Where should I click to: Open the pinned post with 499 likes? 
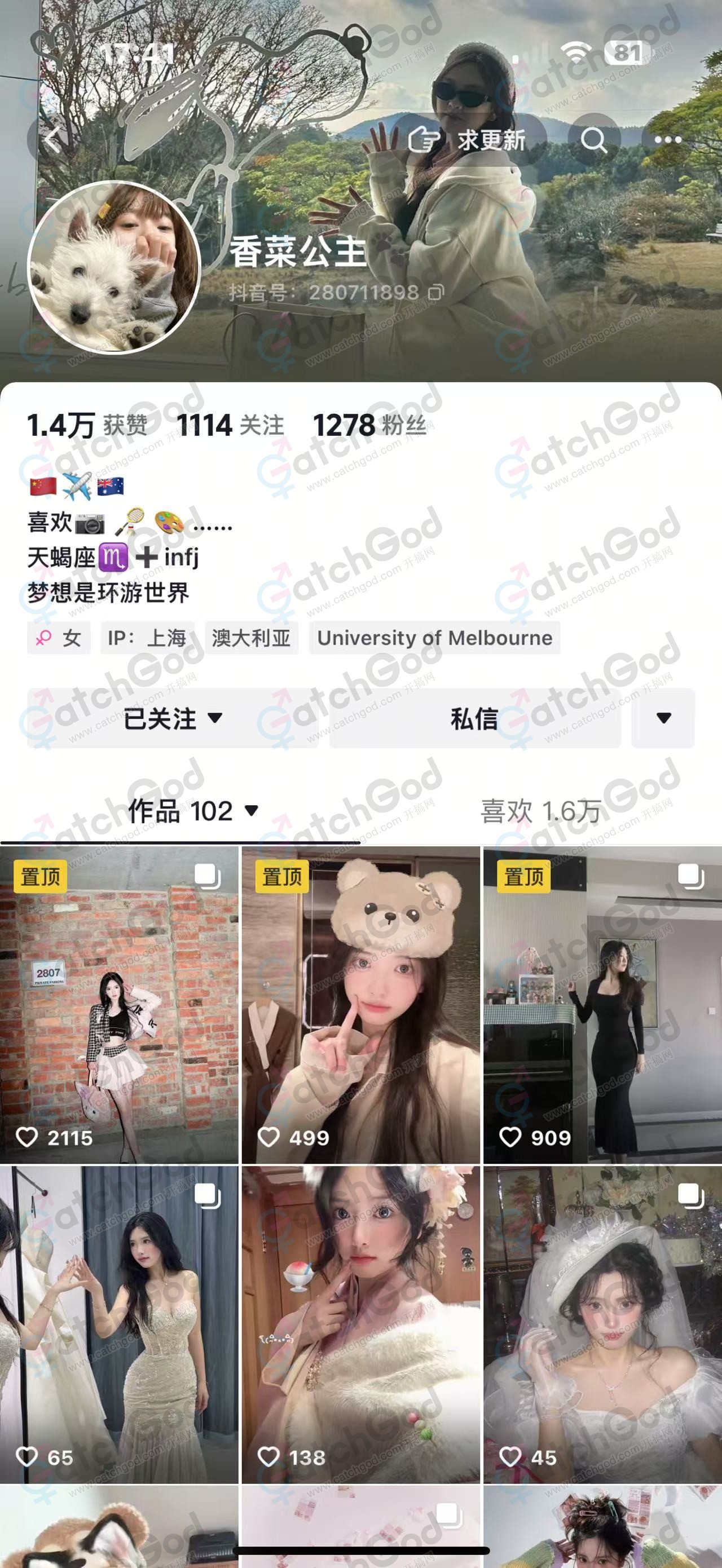[x=360, y=1004]
